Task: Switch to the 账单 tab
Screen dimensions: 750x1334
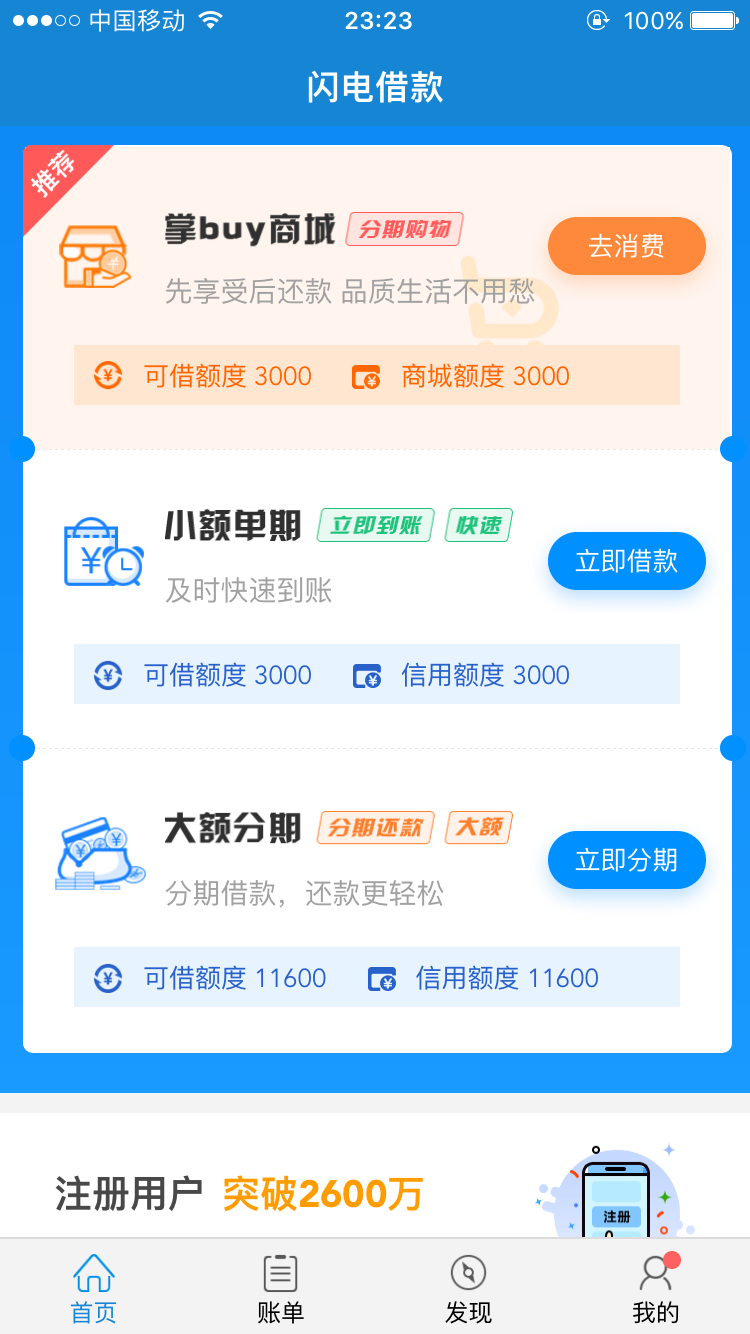Action: [x=281, y=1288]
